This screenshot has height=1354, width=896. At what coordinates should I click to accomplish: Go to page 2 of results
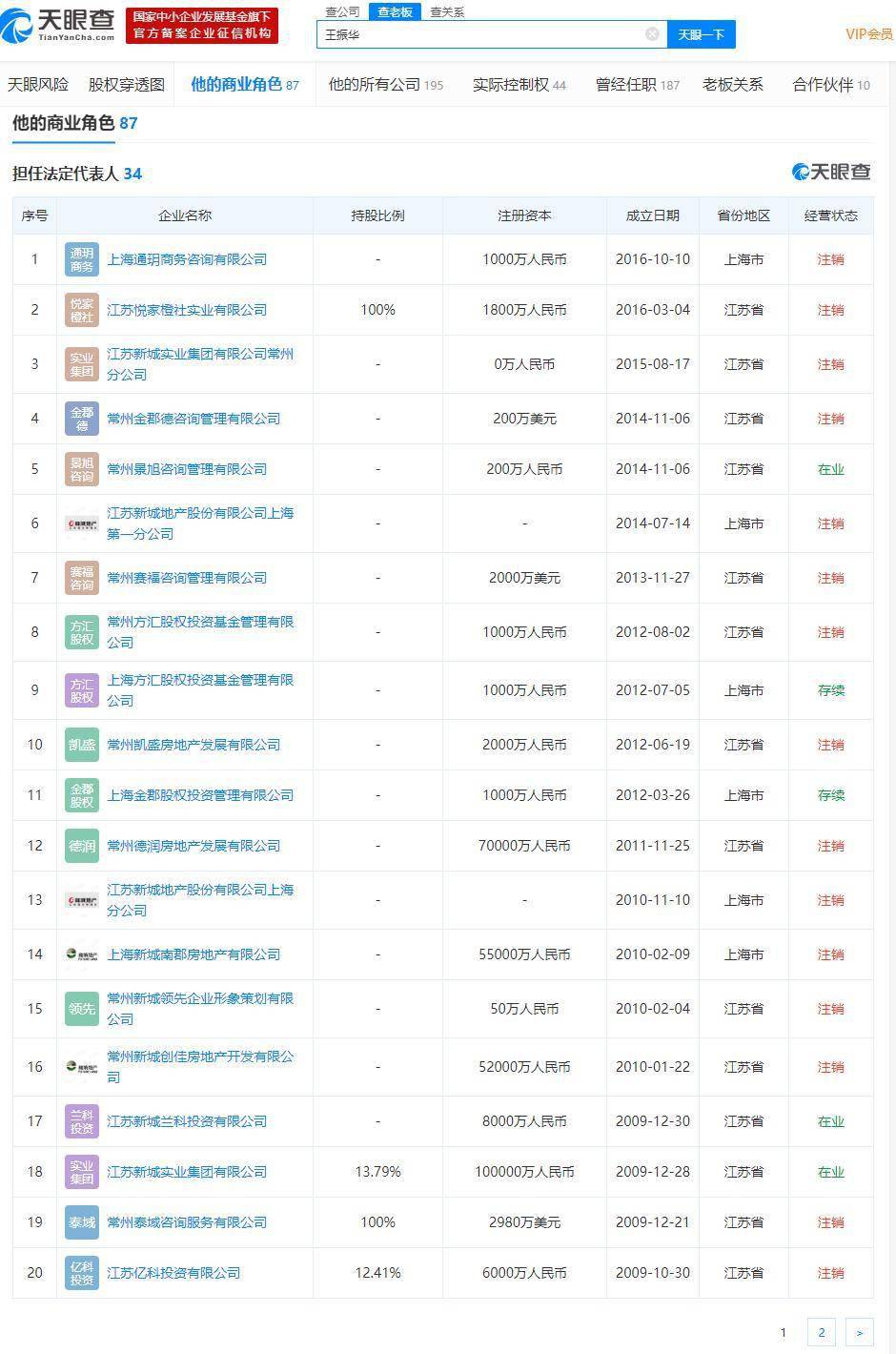(821, 1332)
